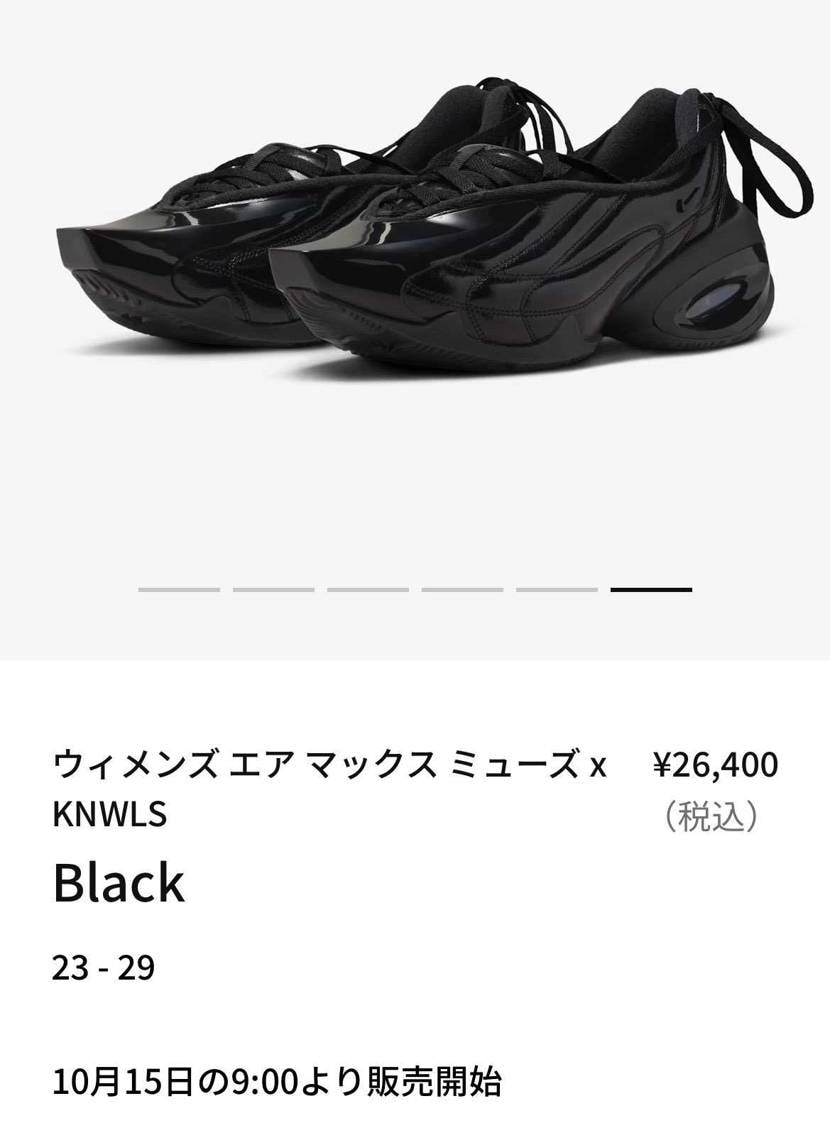
Task: Select the 税込 tax-included label
Action: 719,812
